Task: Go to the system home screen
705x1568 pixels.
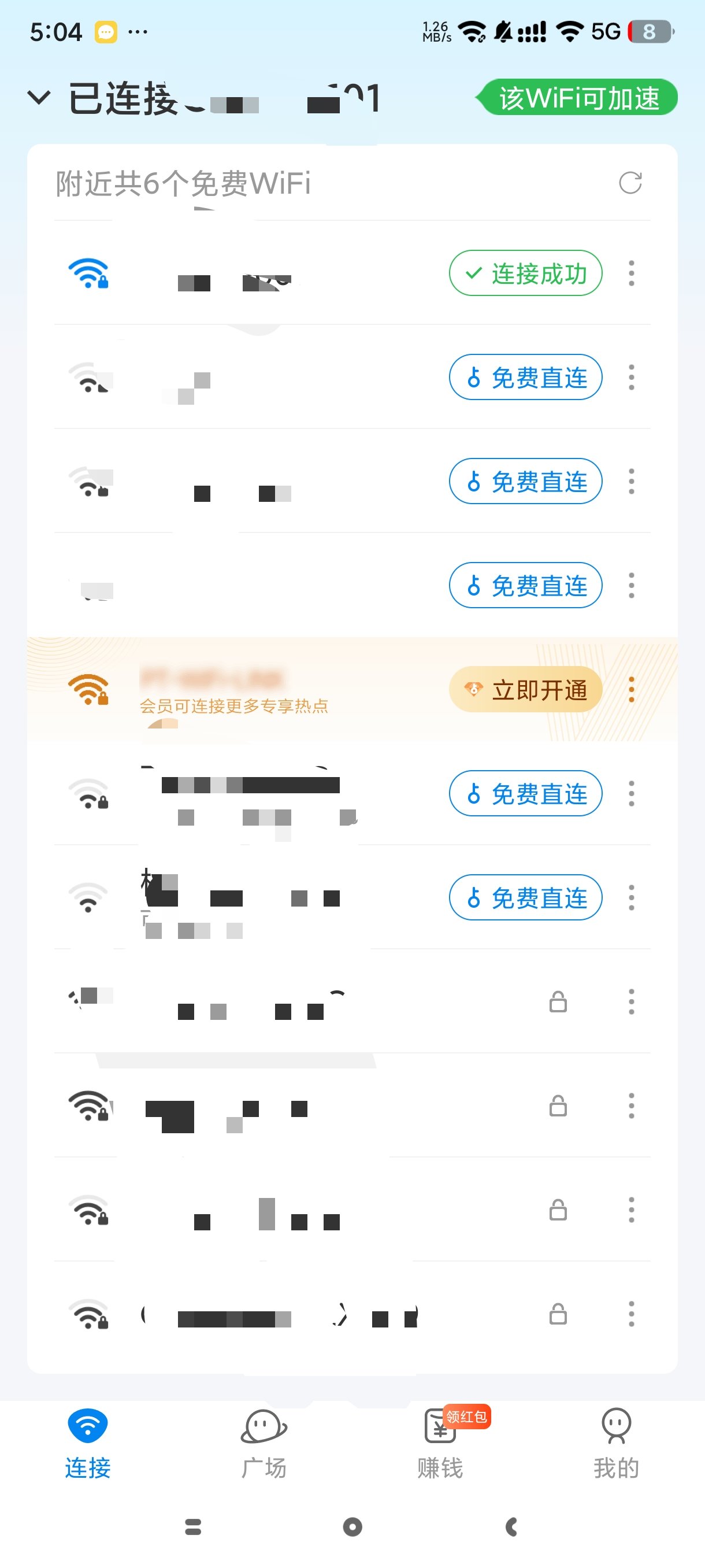Action: 352,1526
